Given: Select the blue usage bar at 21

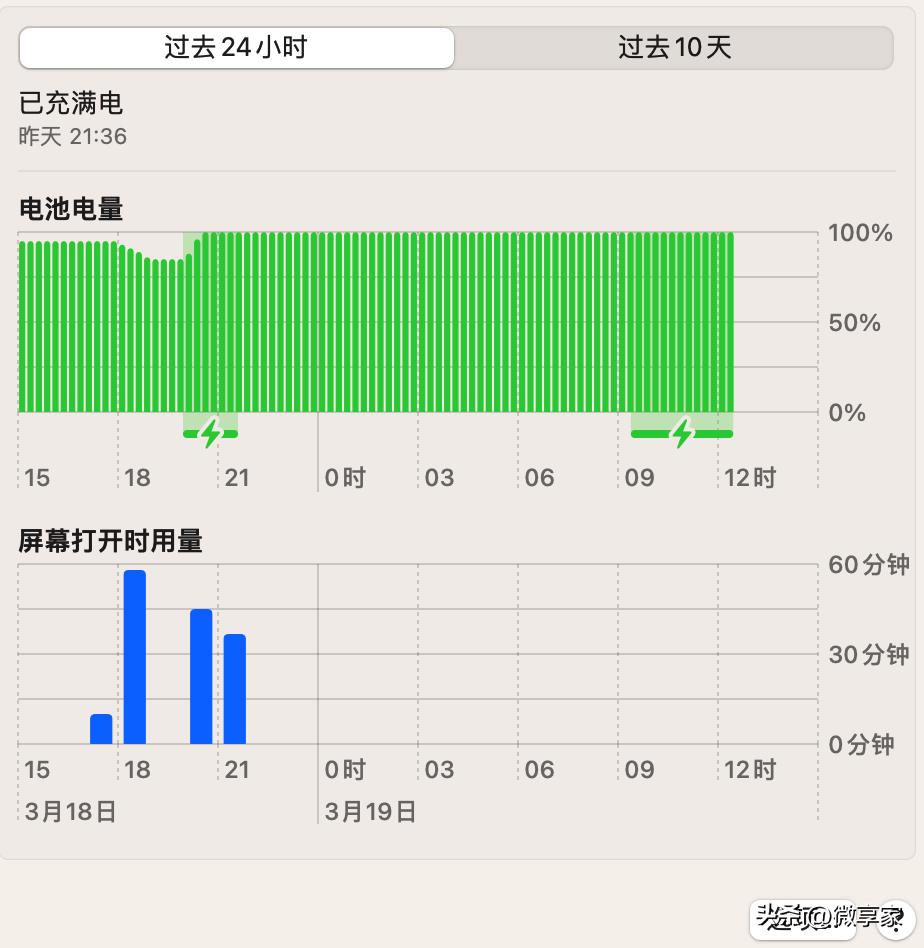Looking at the screenshot, I should [237, 688].
